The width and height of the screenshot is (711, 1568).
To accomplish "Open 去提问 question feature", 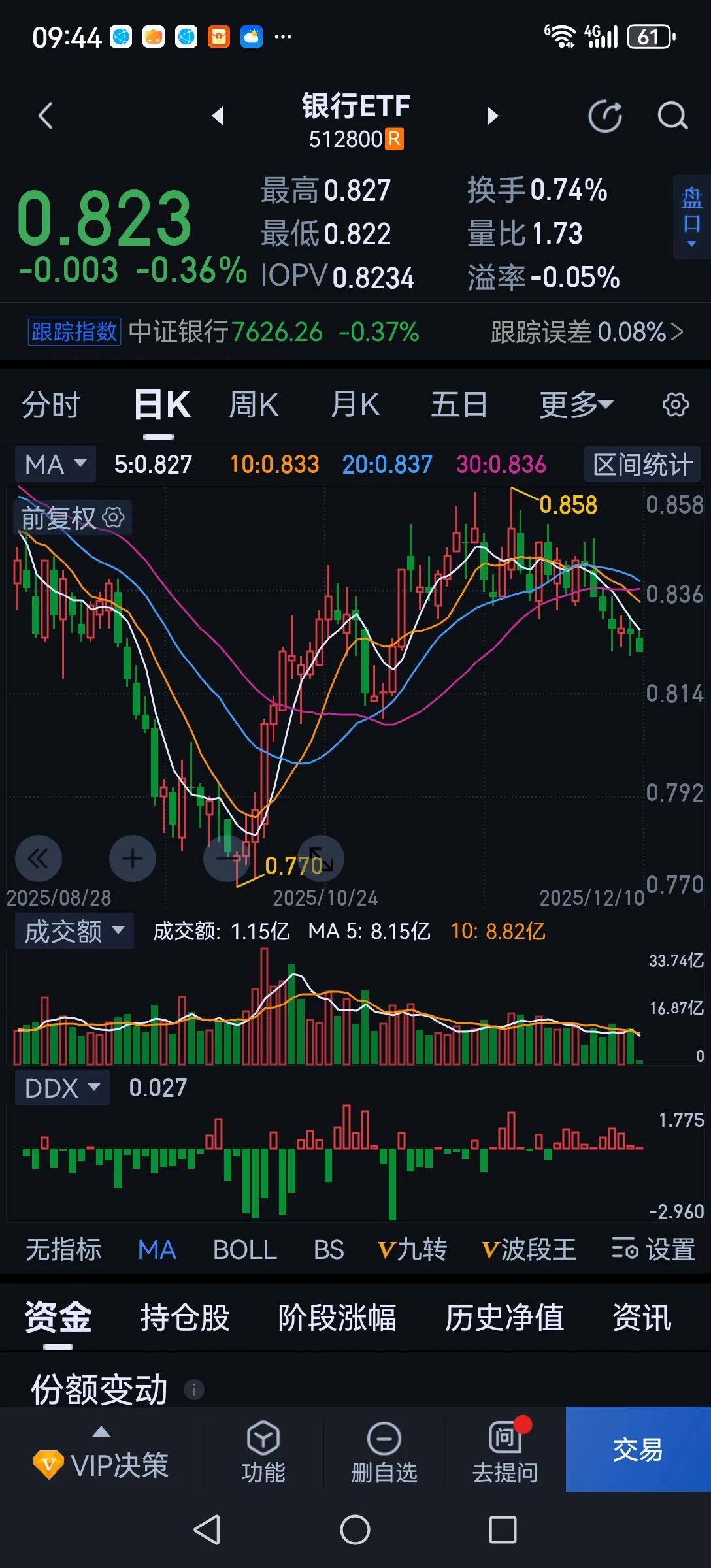I will pyautogui.click(x=503, y=1450).
